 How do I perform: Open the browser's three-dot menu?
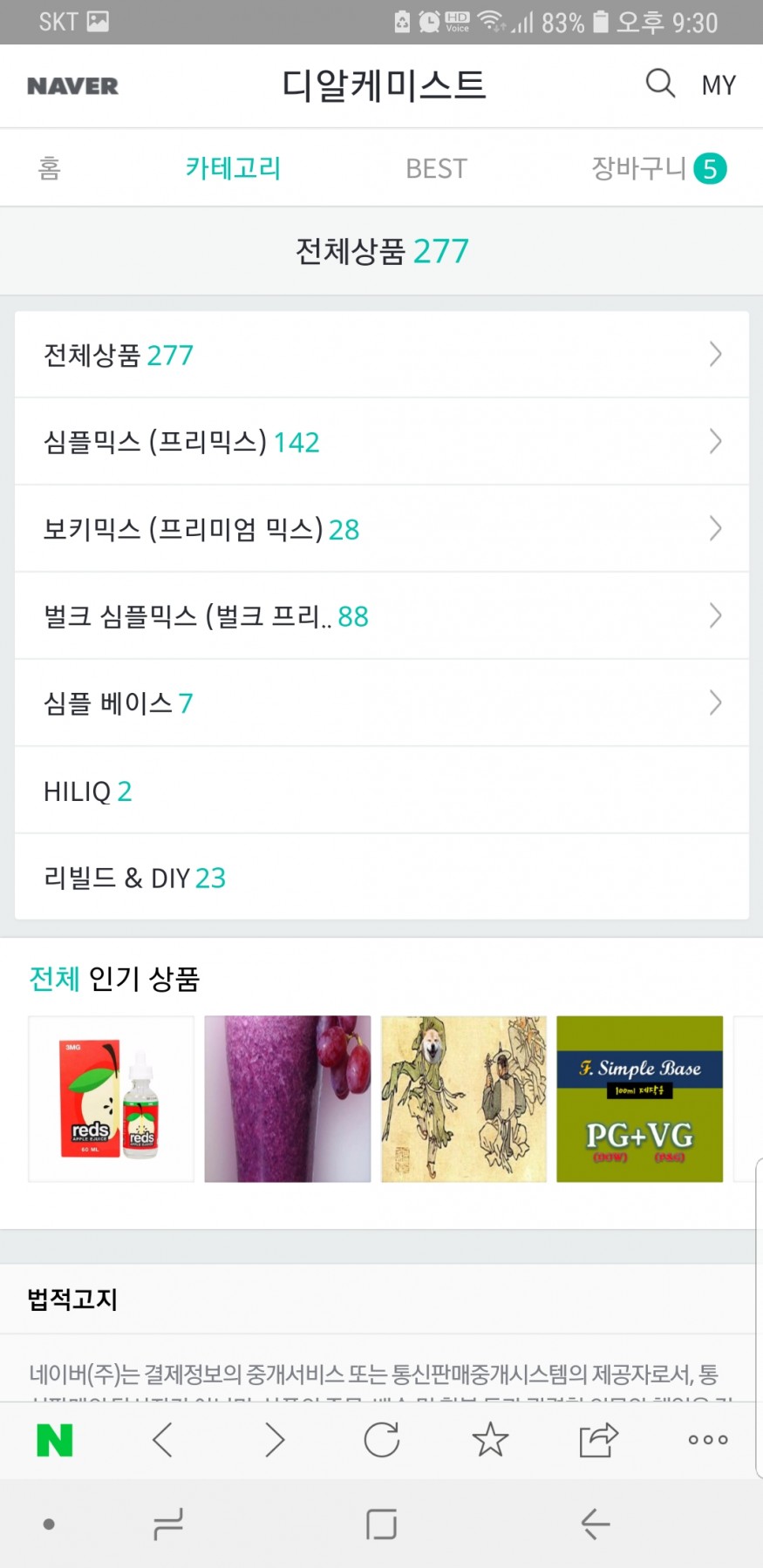point(707,1439)
